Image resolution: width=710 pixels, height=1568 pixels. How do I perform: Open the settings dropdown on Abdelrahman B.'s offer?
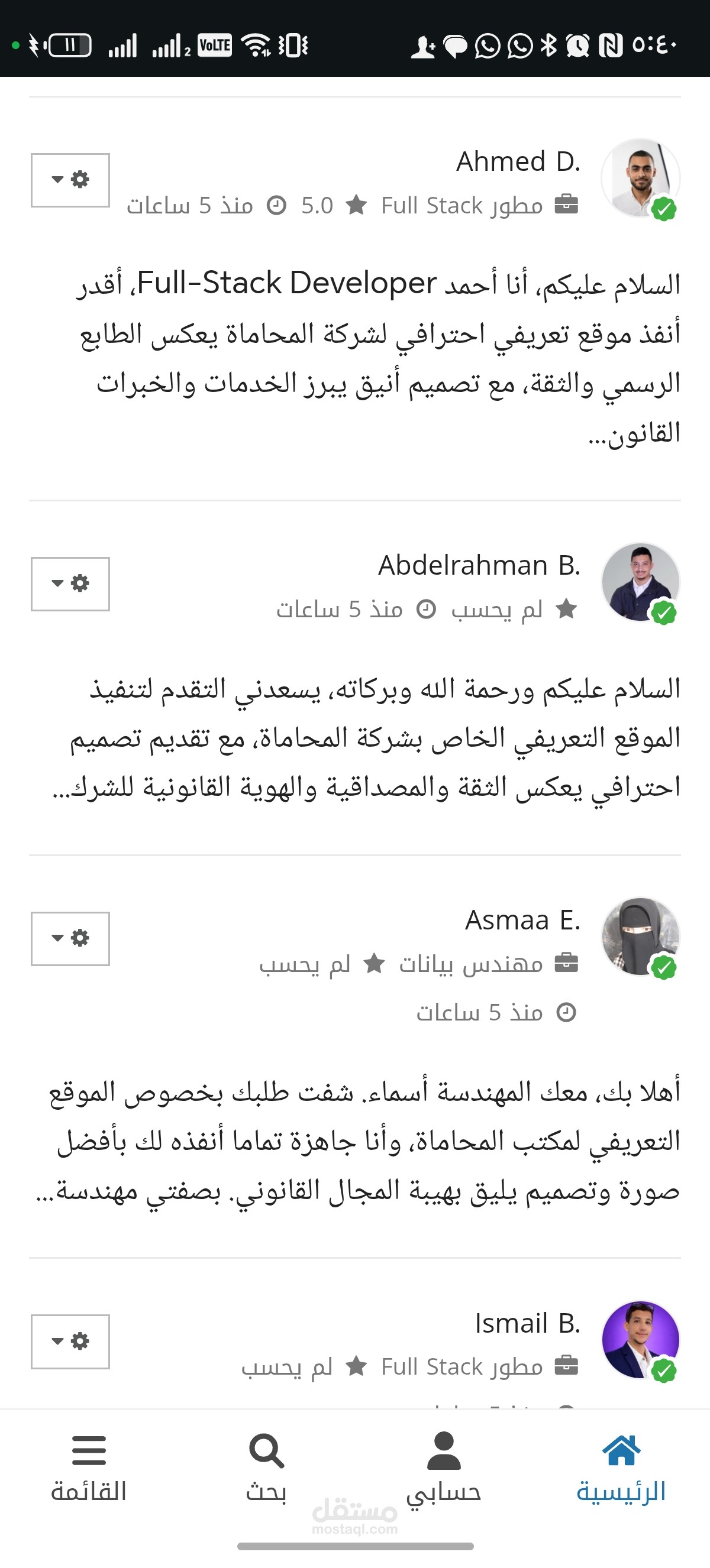tap(70, 584)
